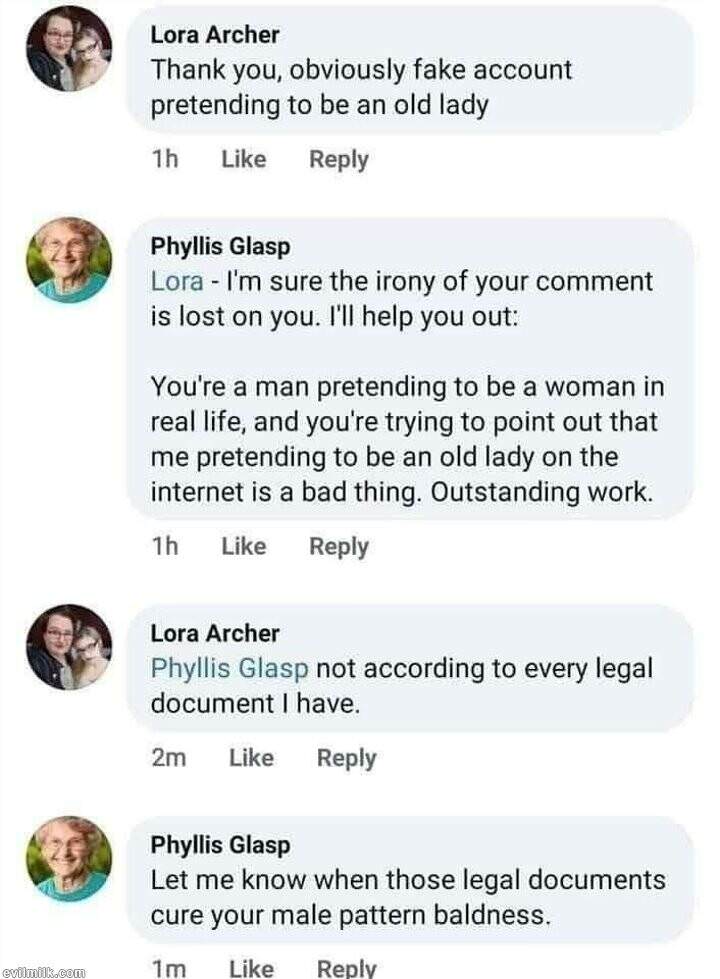This screenshot has width=720, height=979.
Task: Tap the blue "Phyllis Glasp" mention link
Action: 229,668
